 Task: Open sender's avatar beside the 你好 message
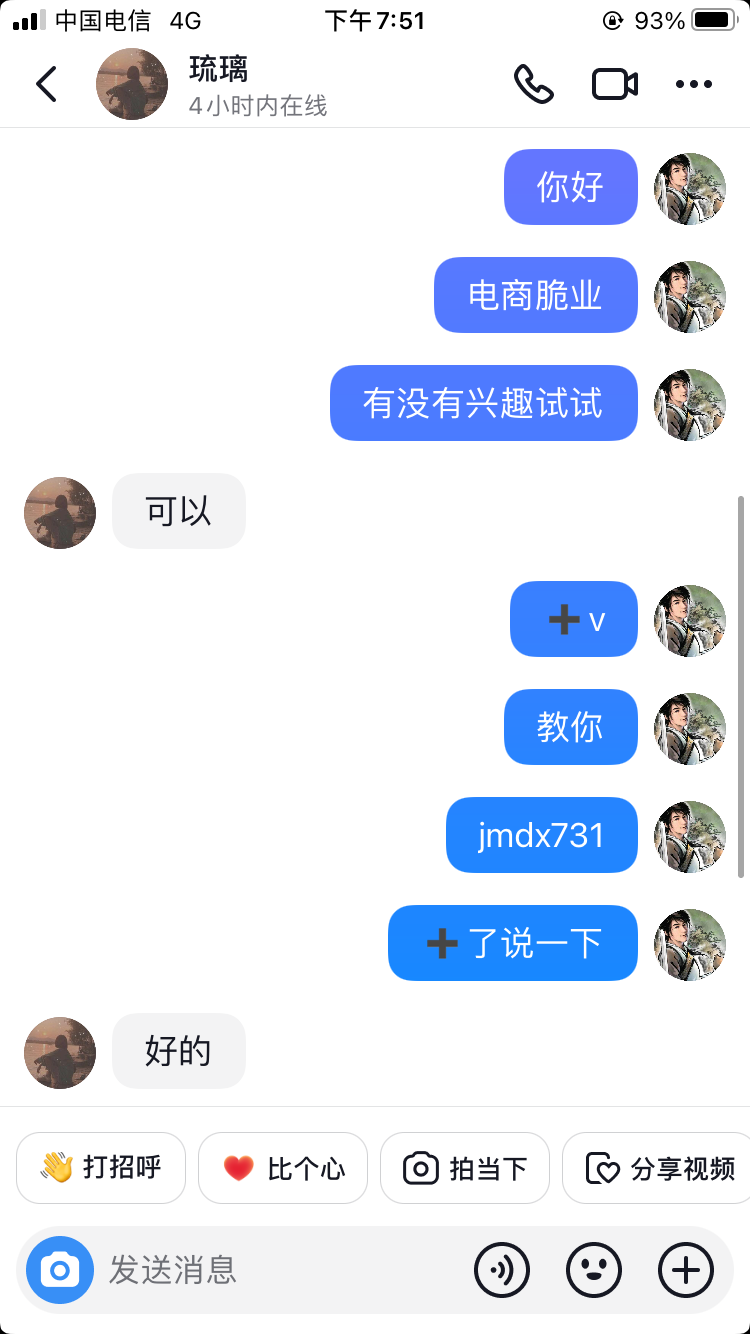coord(690,188)
